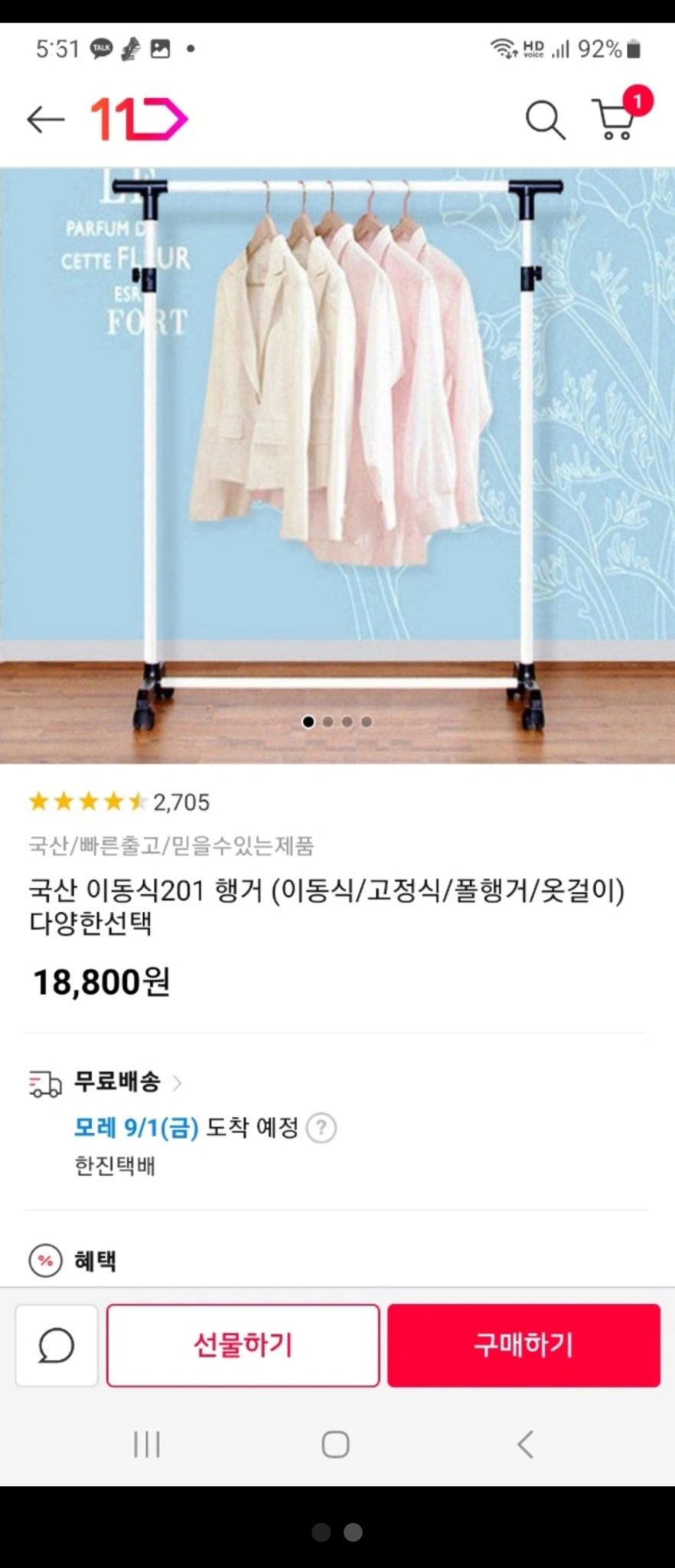Tap the 11st logo to go home
Viewport: 675px width, 1568px height.
click(x=138, y=118)
